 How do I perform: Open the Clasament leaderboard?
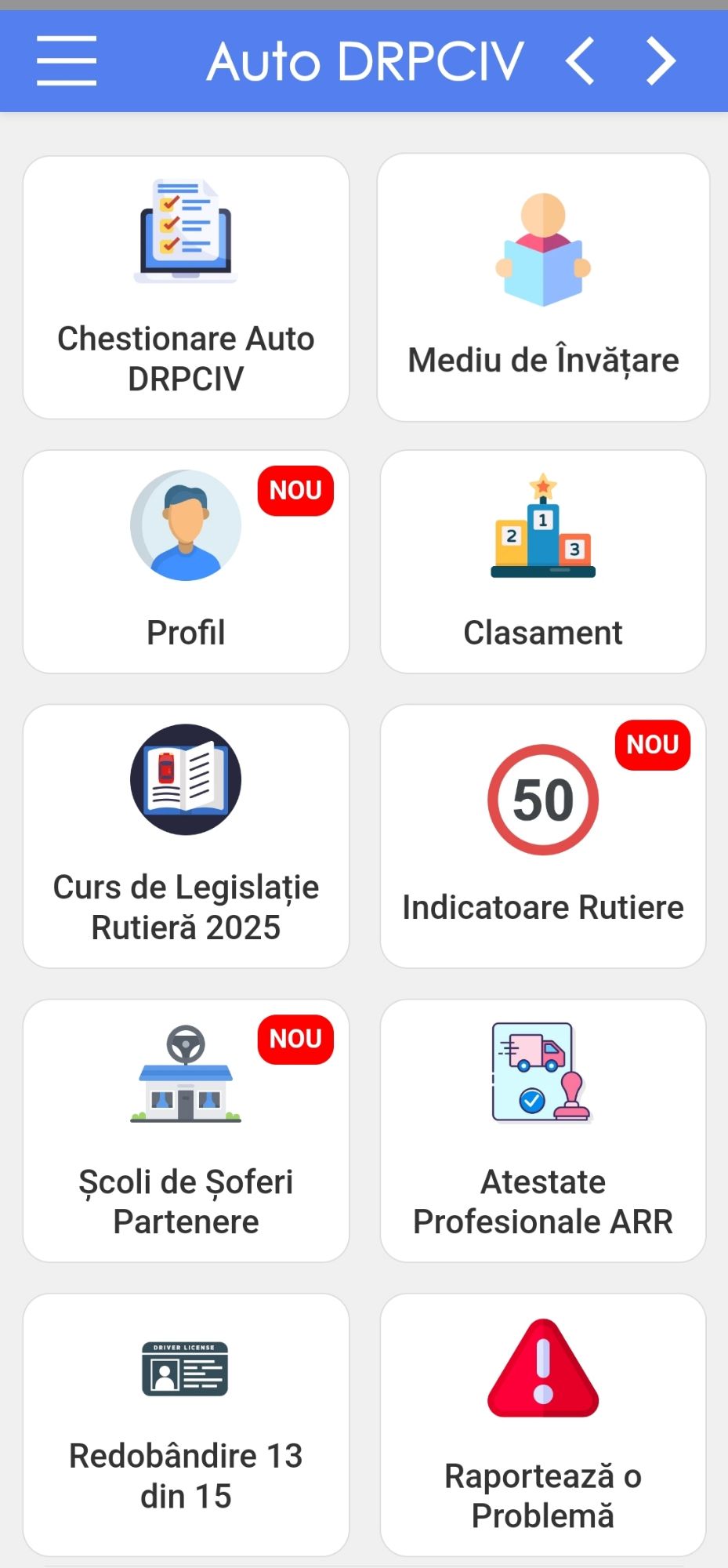click(x=543, y=561)
